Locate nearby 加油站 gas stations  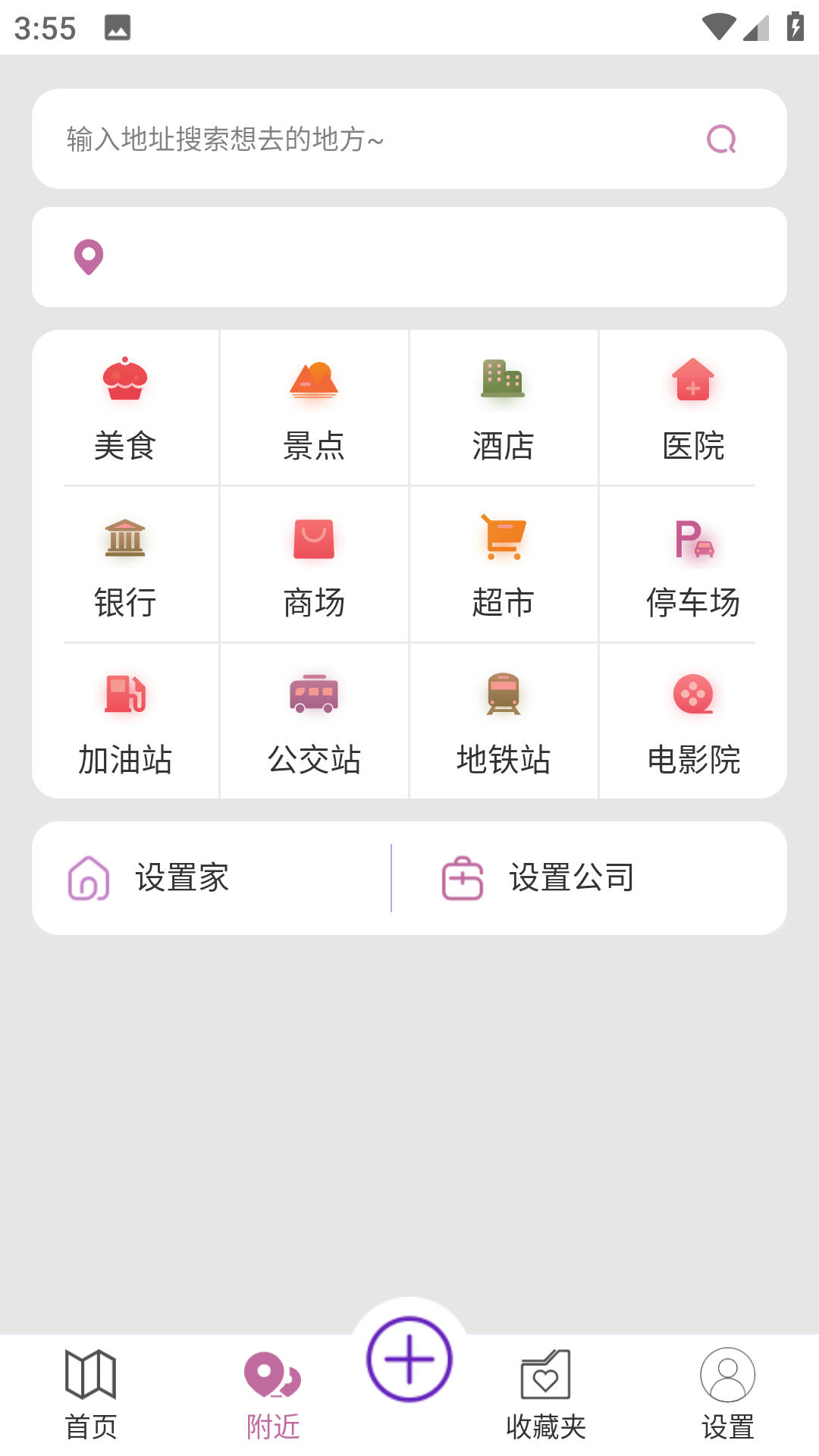point(125,723)
